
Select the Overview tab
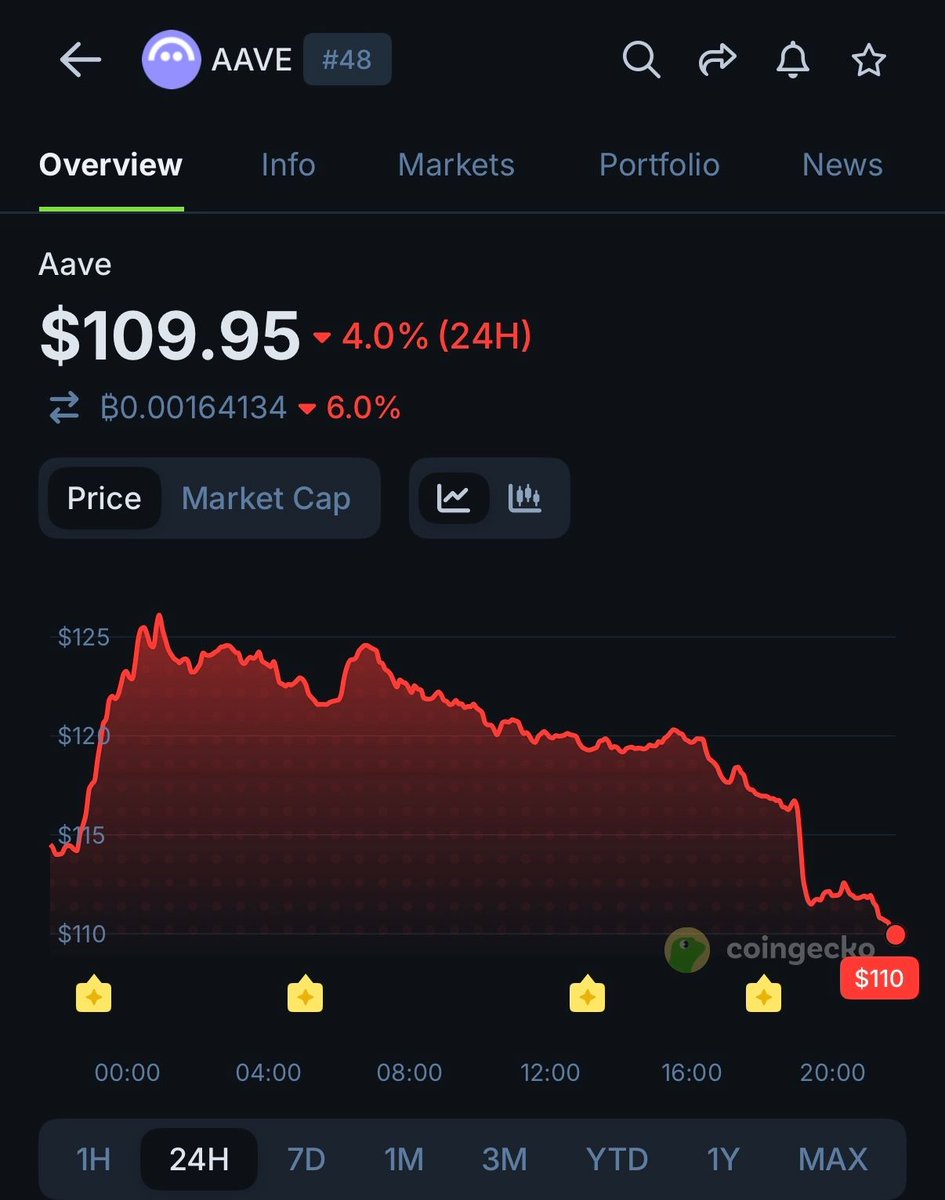click(x=111, y=165)
